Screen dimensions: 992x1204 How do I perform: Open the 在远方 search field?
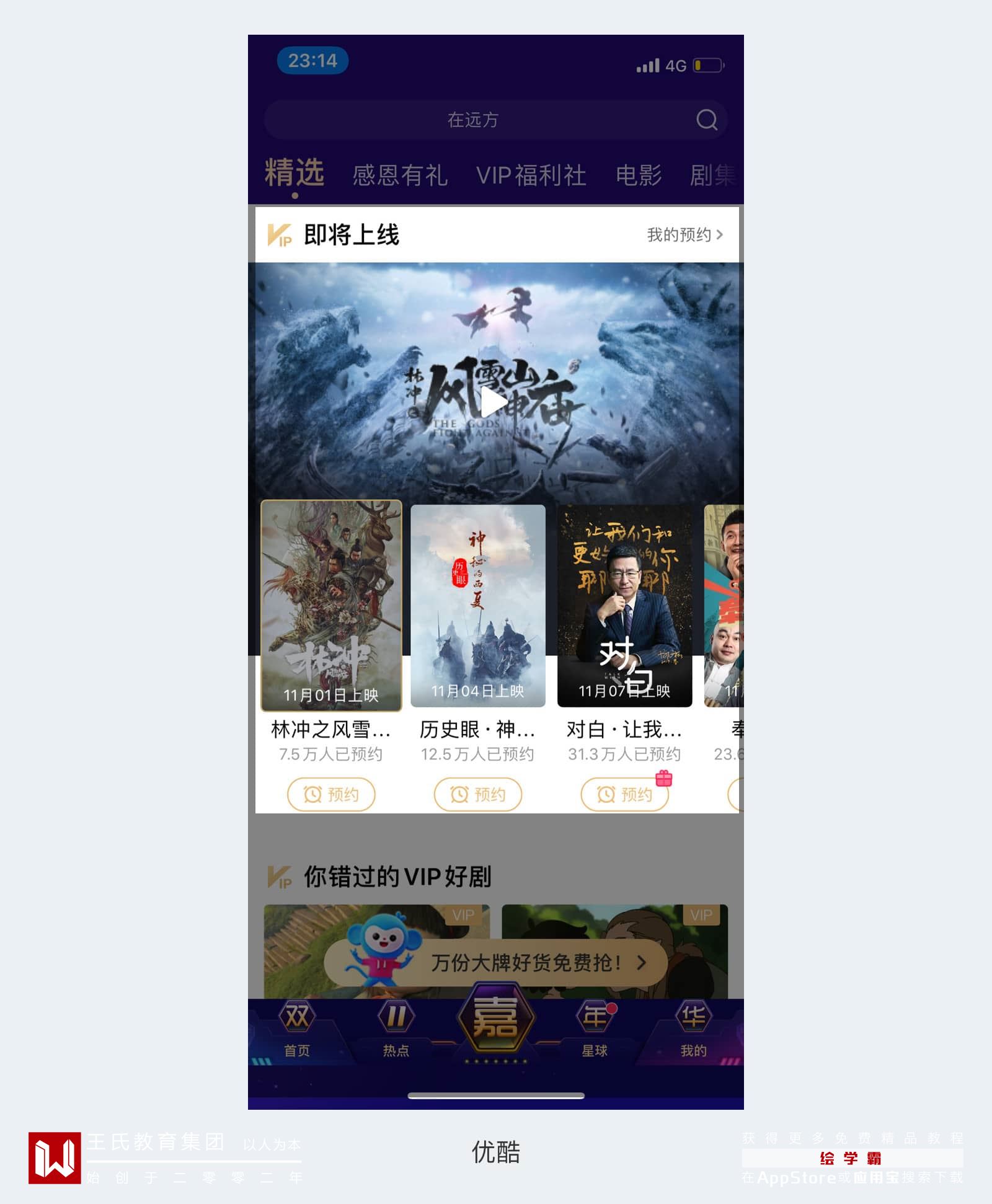(x=472, y=120)
